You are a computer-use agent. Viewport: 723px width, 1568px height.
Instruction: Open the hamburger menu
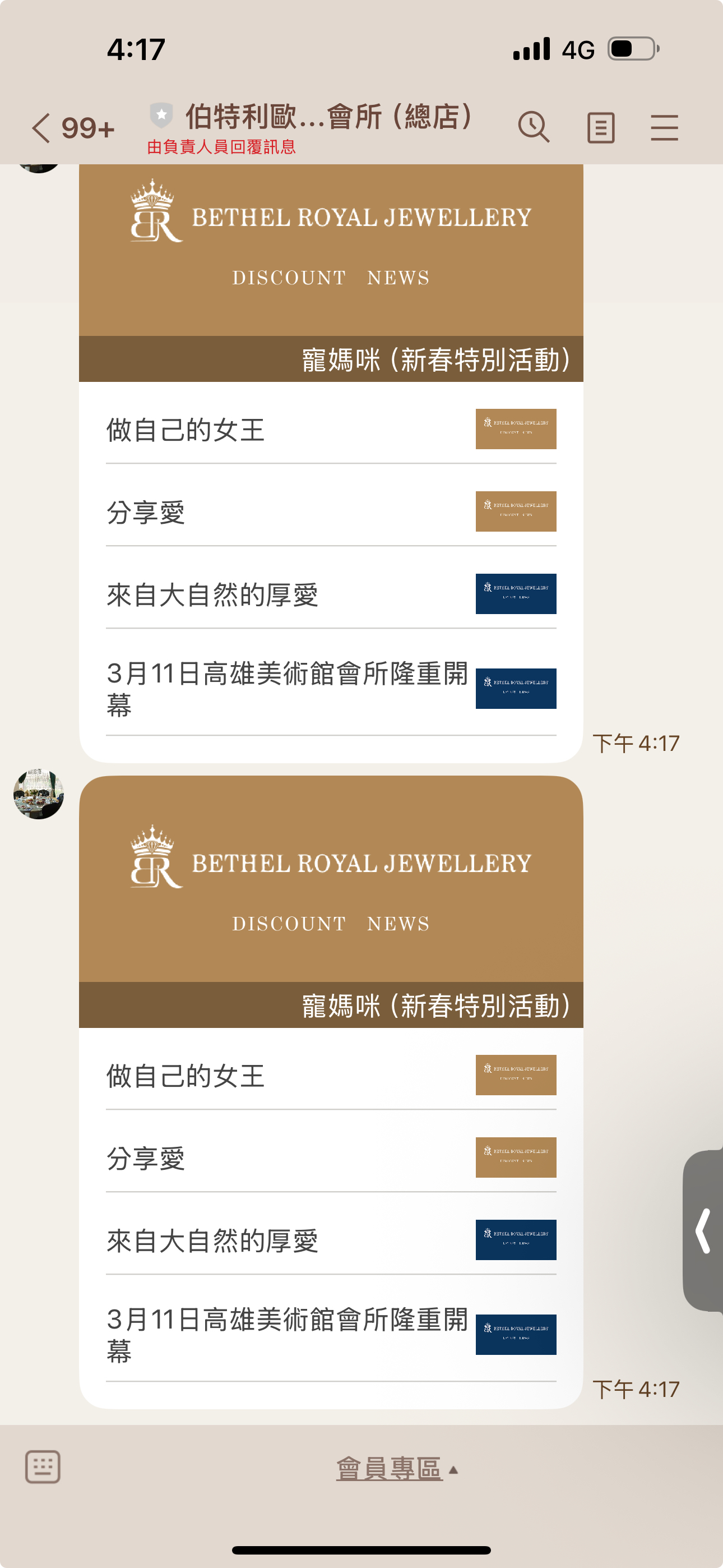pyautogui.click(x=664, y=128)
